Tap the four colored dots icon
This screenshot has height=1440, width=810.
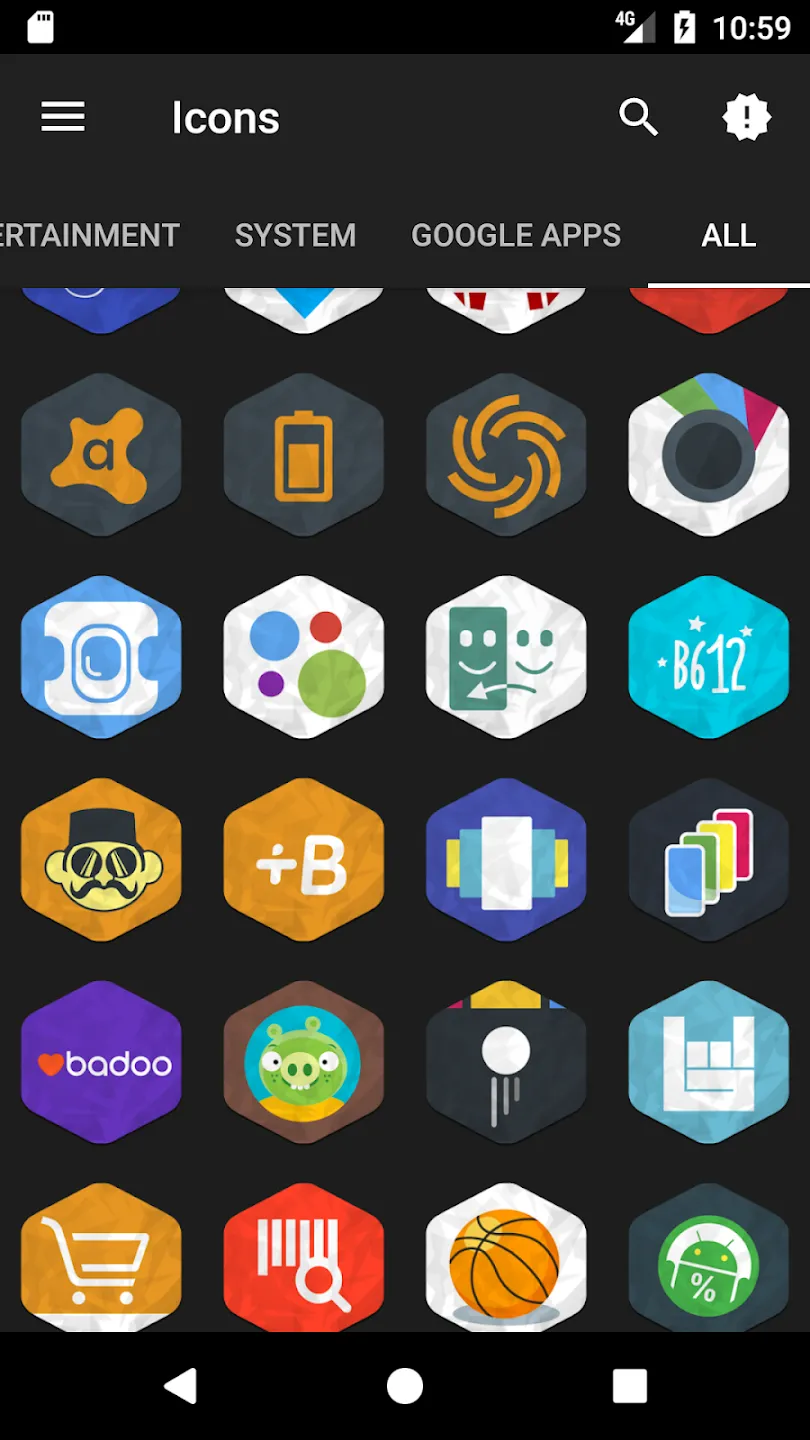[x=304, y=657]
